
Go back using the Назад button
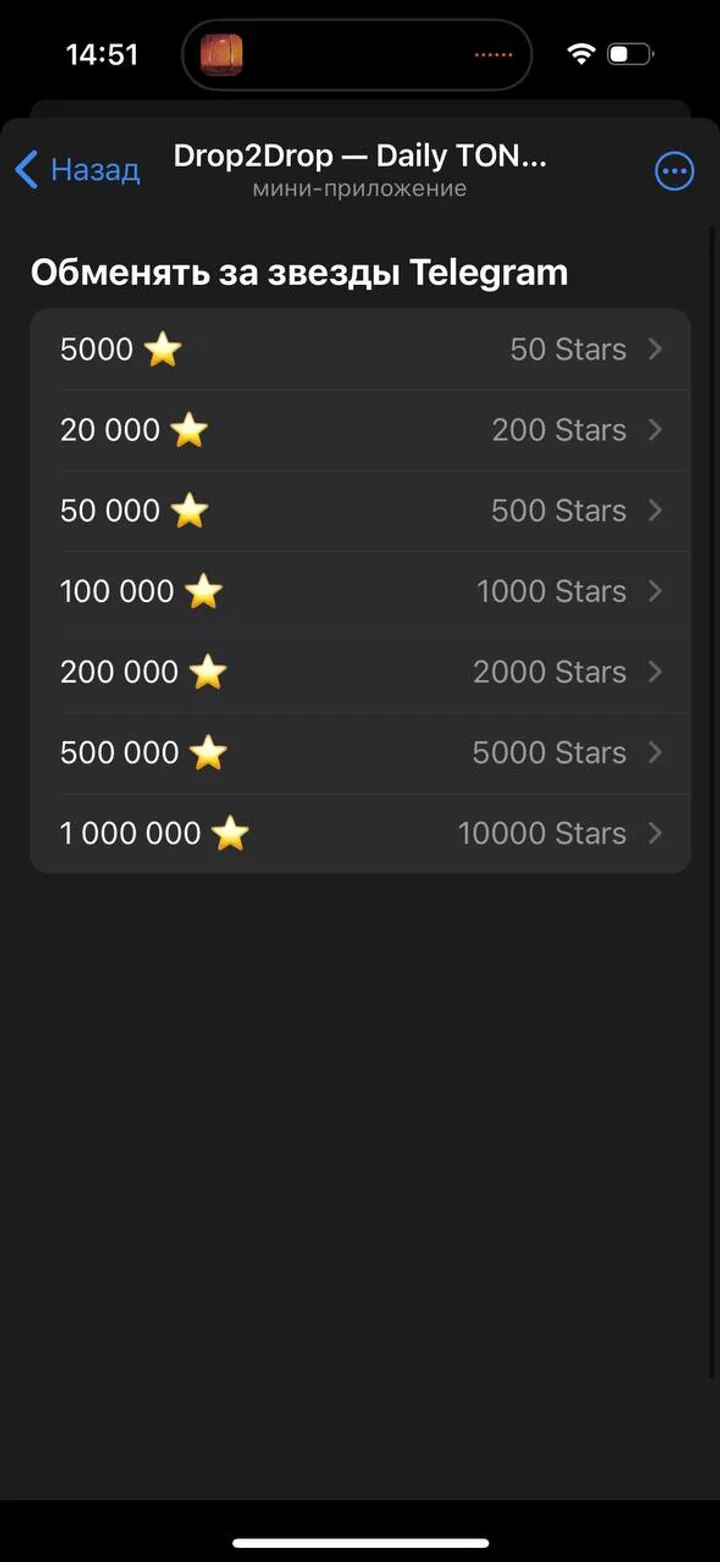pyautogui.click(x=78, y=170)
